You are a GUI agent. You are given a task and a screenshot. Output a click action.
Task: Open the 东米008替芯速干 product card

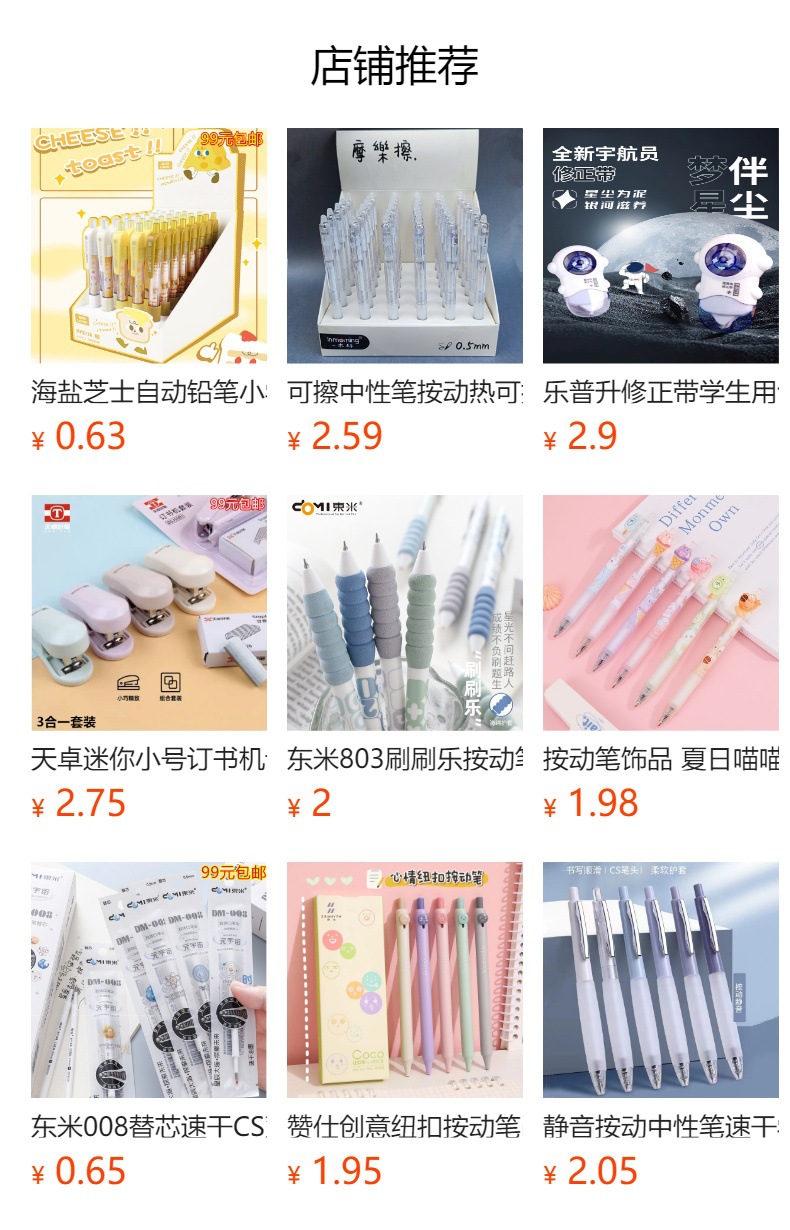(x=149, y=1026)
